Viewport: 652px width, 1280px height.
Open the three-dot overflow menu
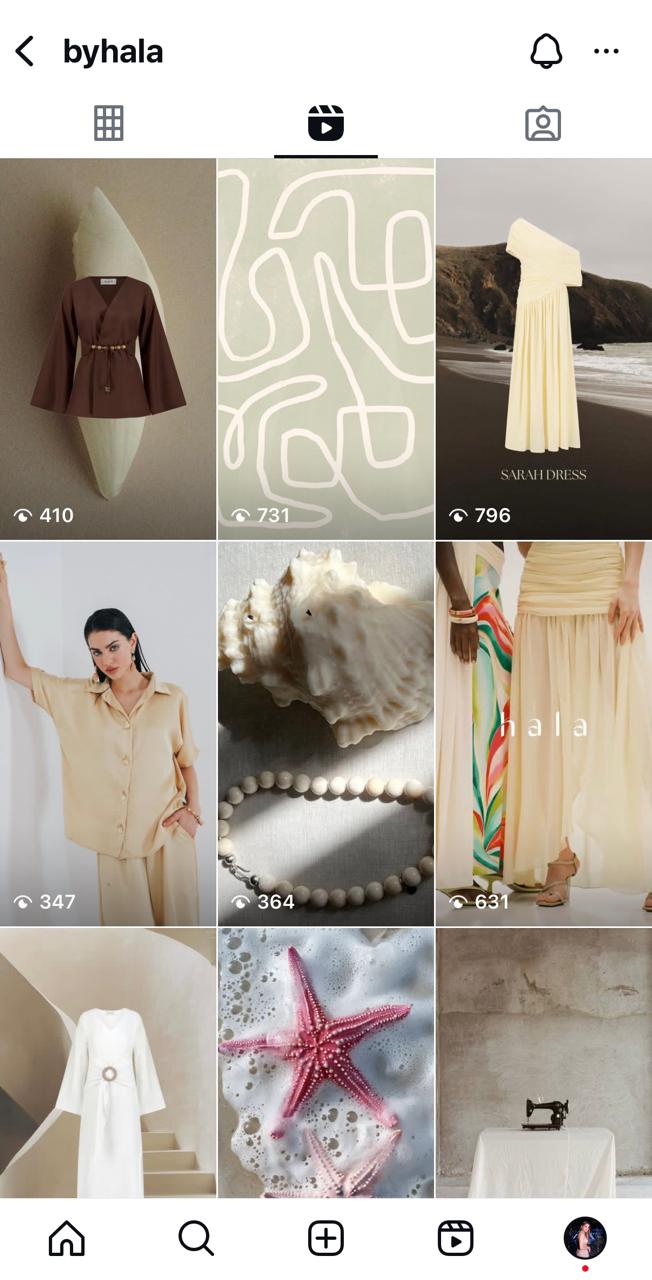[606, 52]
